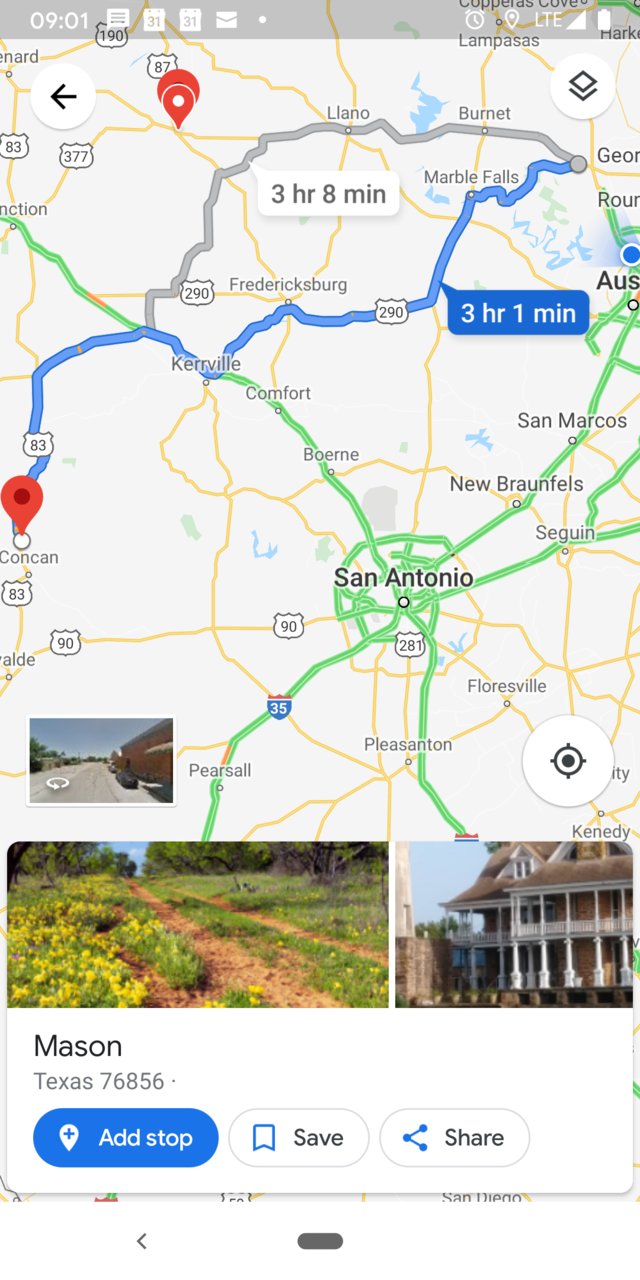Select the 3 hr 1 min route label
640x1280 pixels.
pyautogui.click(x=518, y=312)
